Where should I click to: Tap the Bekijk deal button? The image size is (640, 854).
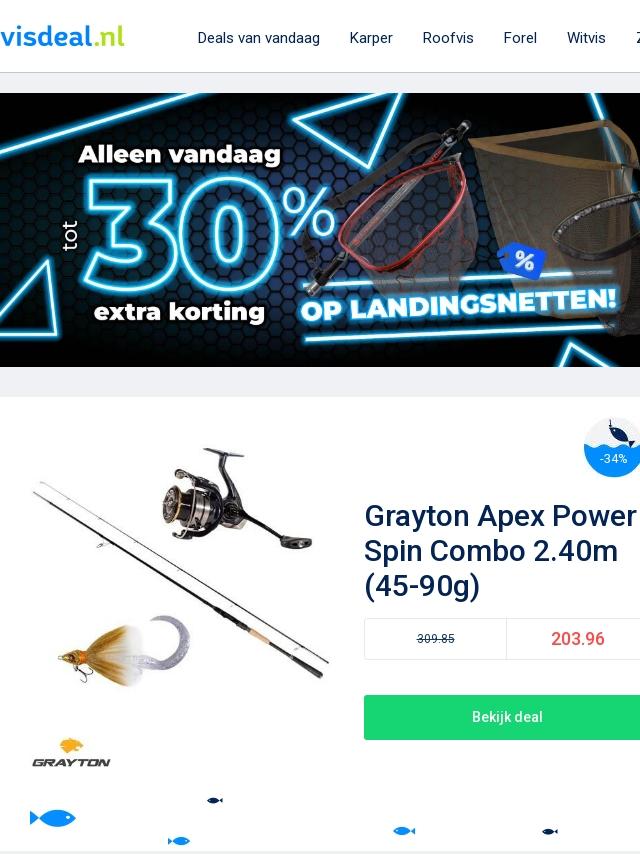(x=507, y=717)
